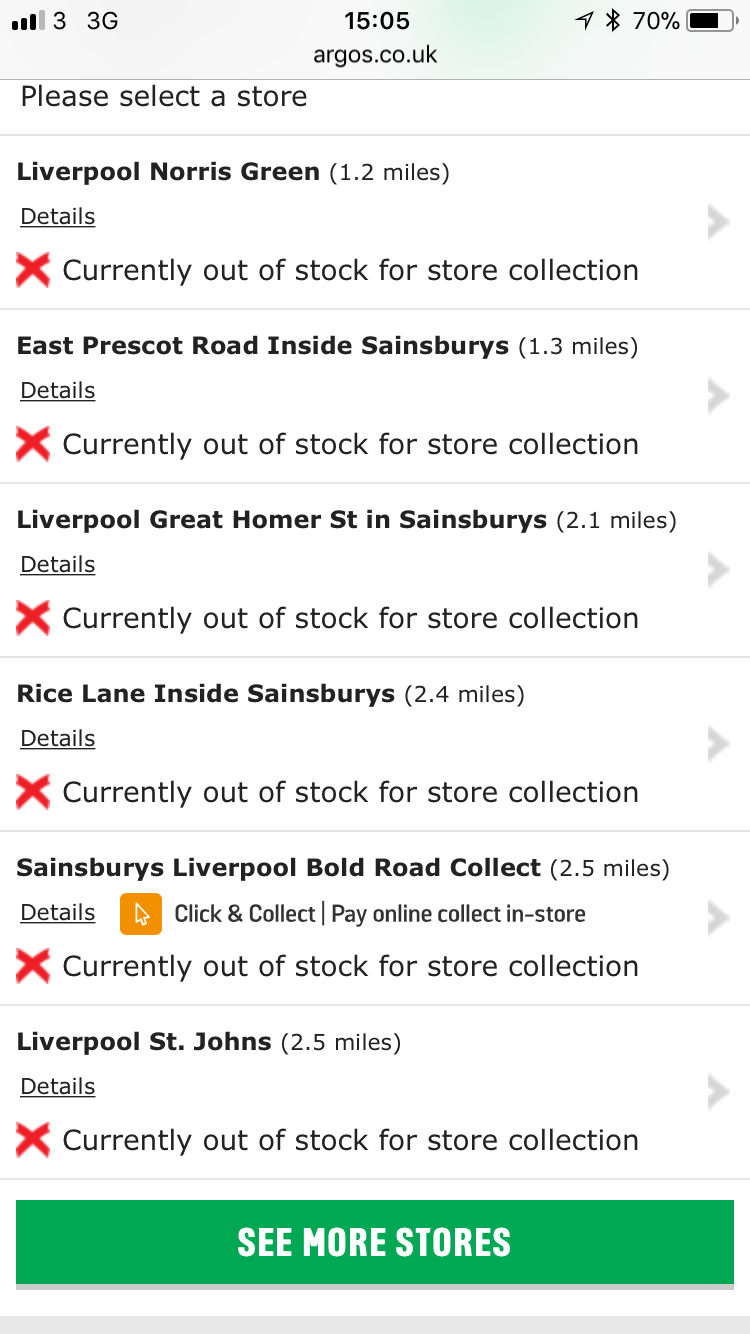
Task: Choose Liverpool St. Johns store arrow
Action: tap(718, 1092)
